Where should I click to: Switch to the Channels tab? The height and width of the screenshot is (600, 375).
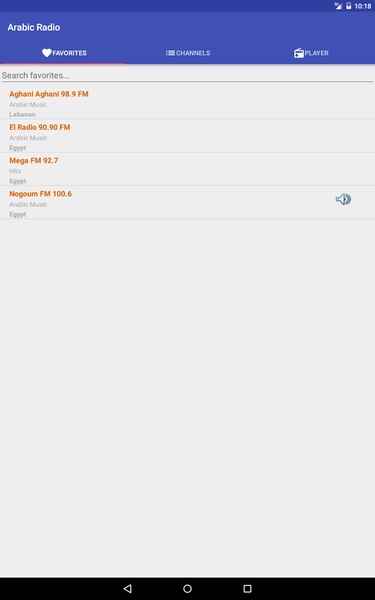188,53
